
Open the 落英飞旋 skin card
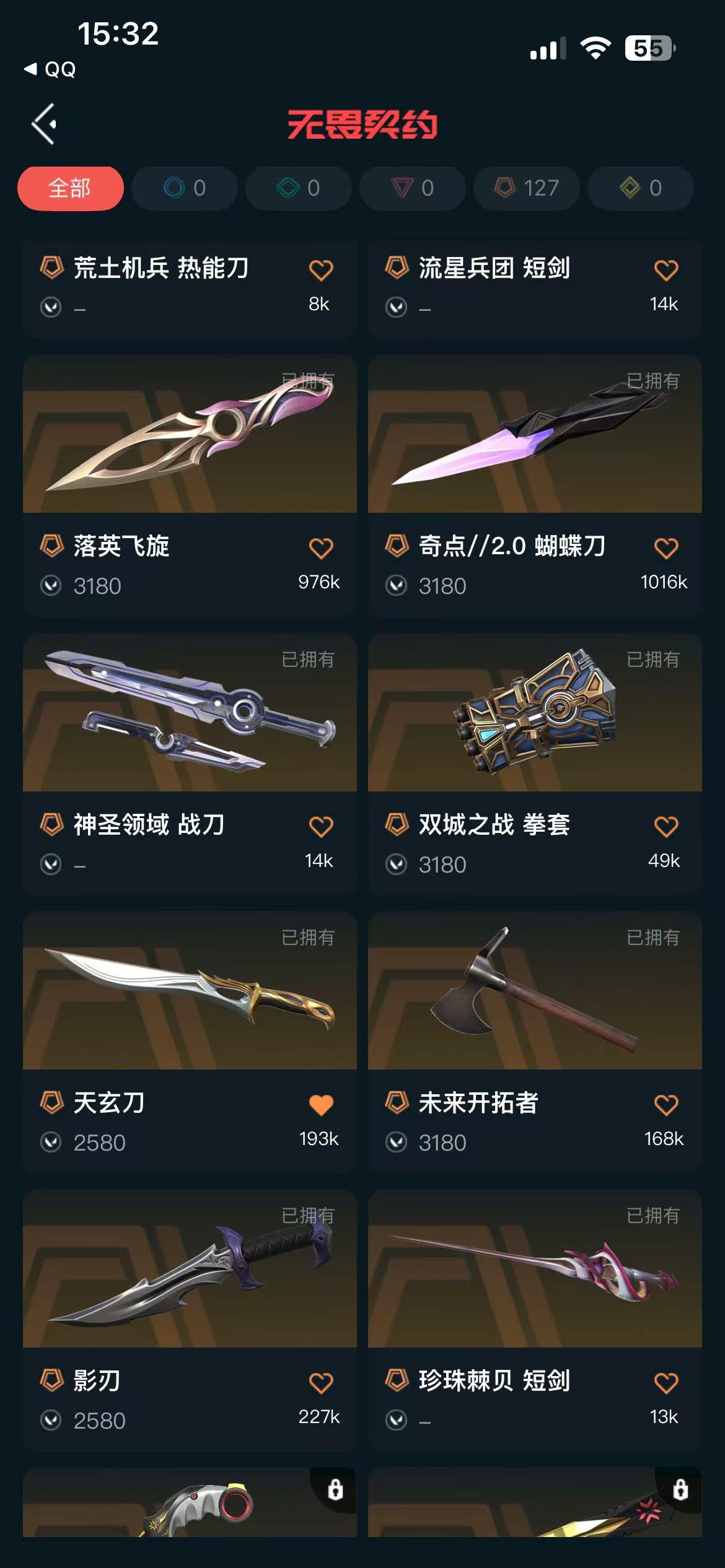(190, 435)
